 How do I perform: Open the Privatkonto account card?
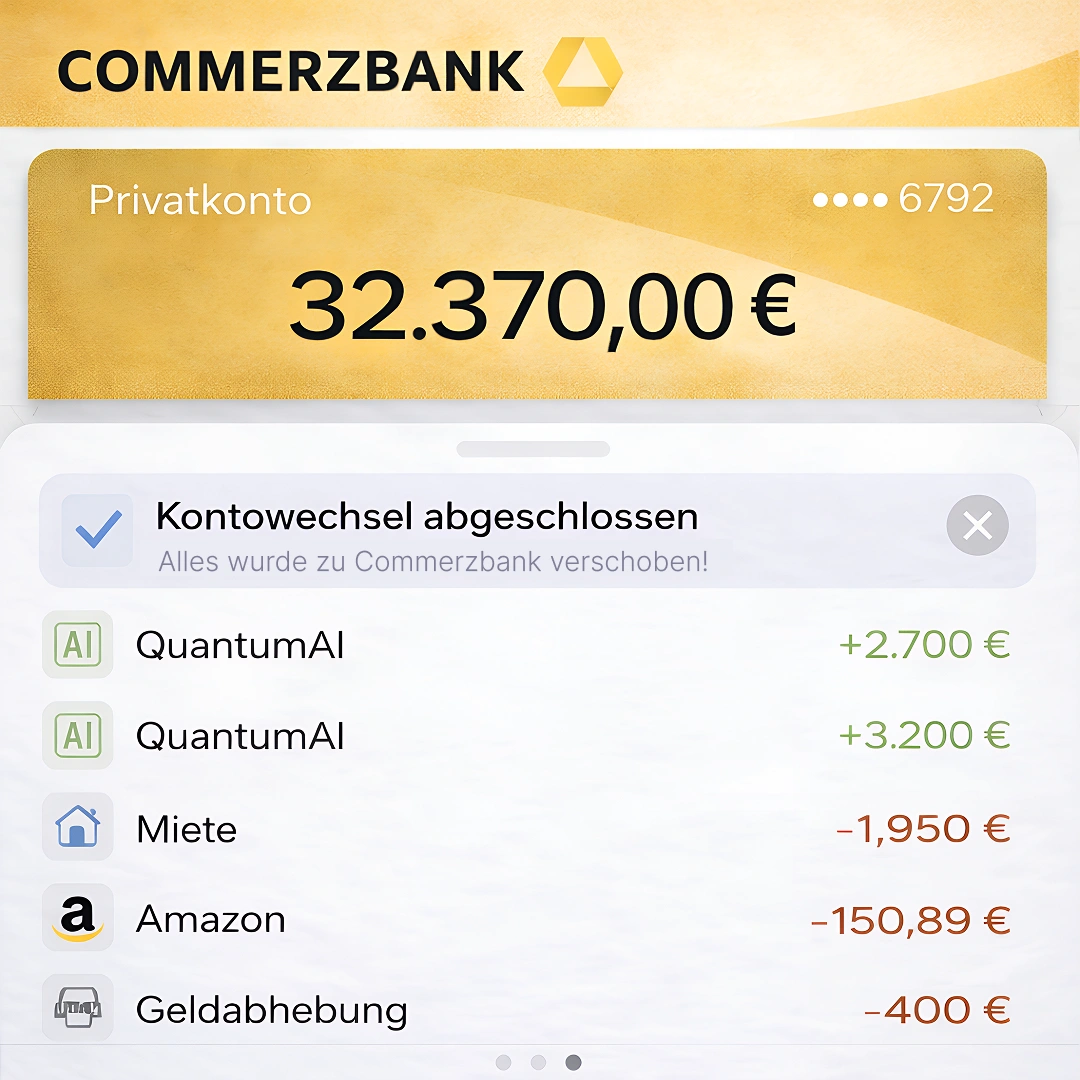click(537, 275)
